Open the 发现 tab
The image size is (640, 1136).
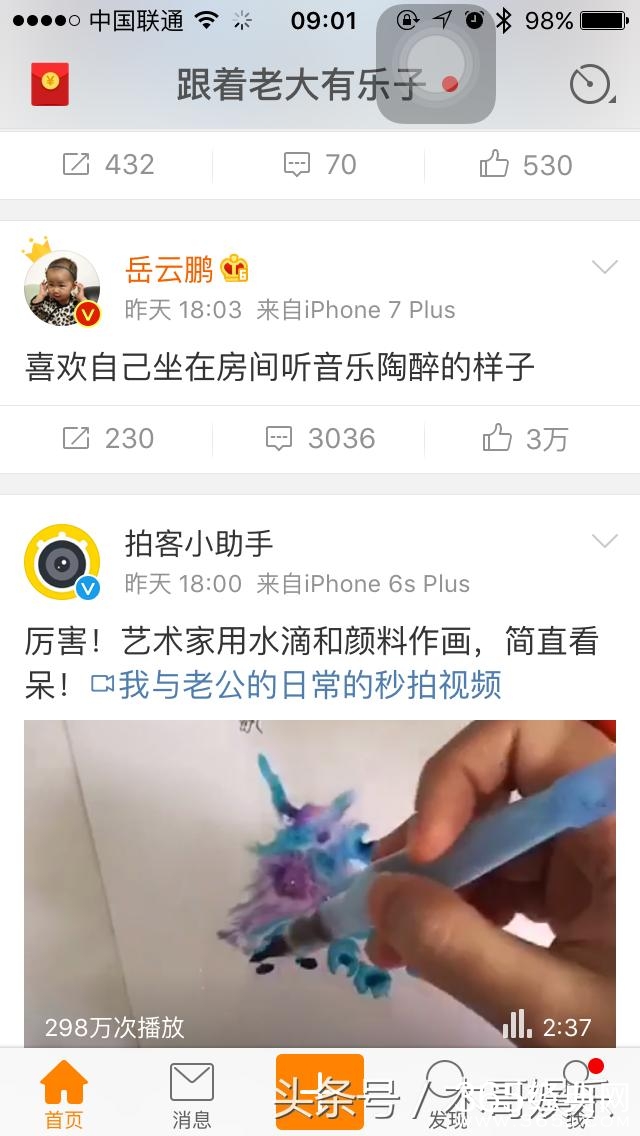click(447, 1094)
